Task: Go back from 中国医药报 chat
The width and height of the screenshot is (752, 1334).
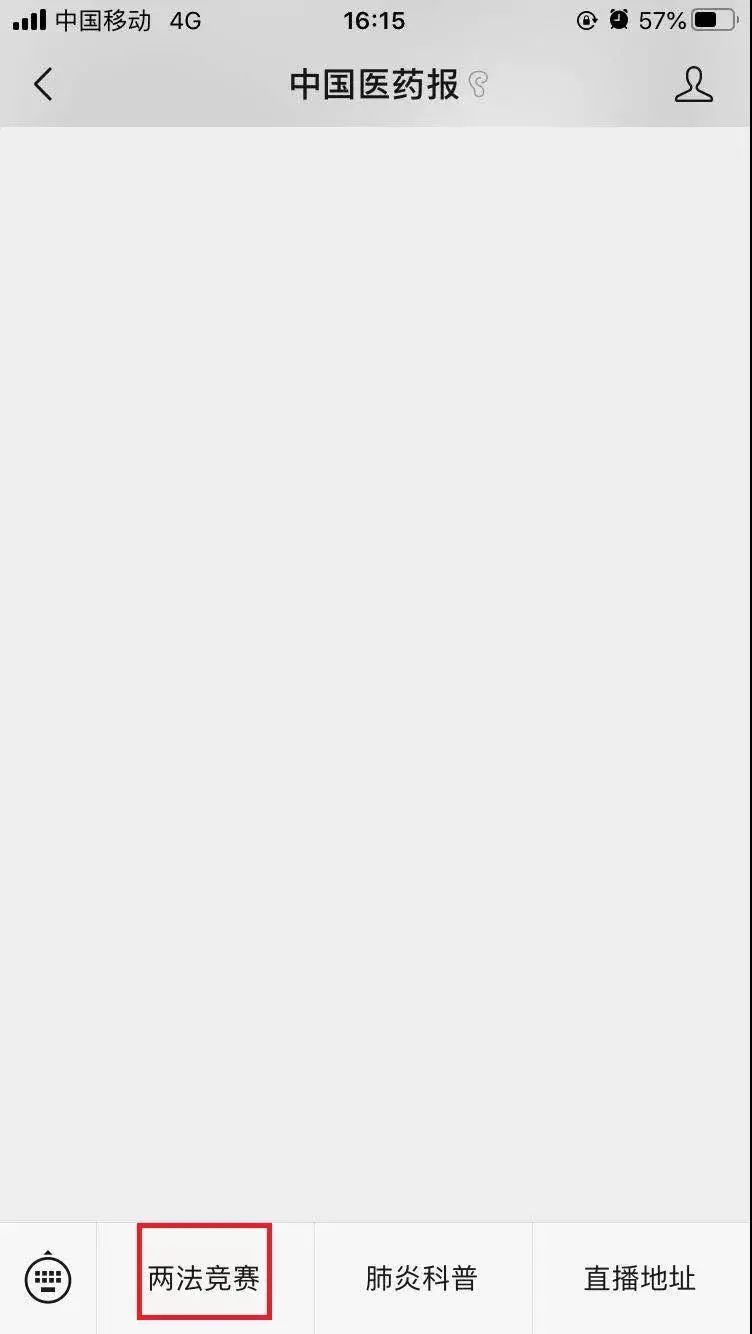Action: click(43, 85)
